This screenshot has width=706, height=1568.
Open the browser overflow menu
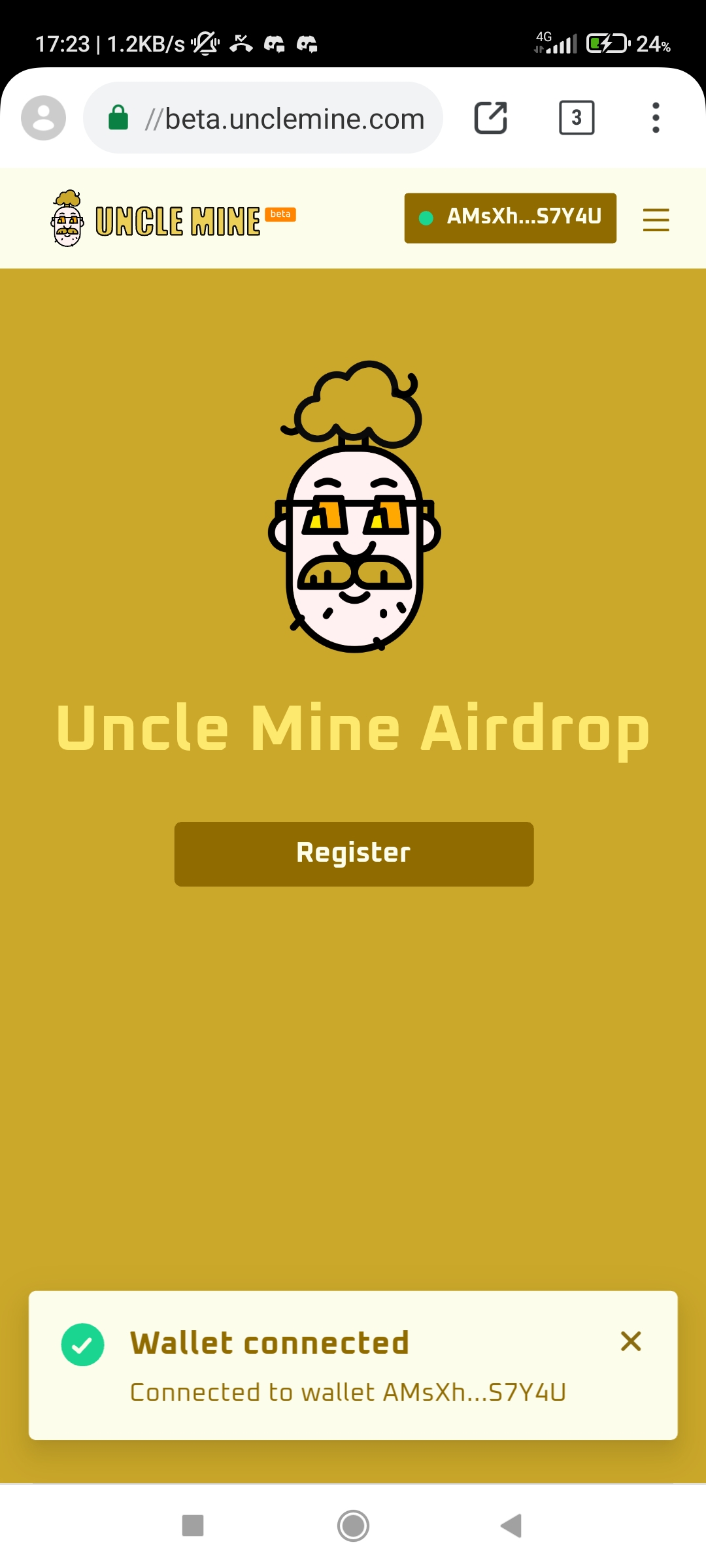pyautogui.click(x=656, y=118)
